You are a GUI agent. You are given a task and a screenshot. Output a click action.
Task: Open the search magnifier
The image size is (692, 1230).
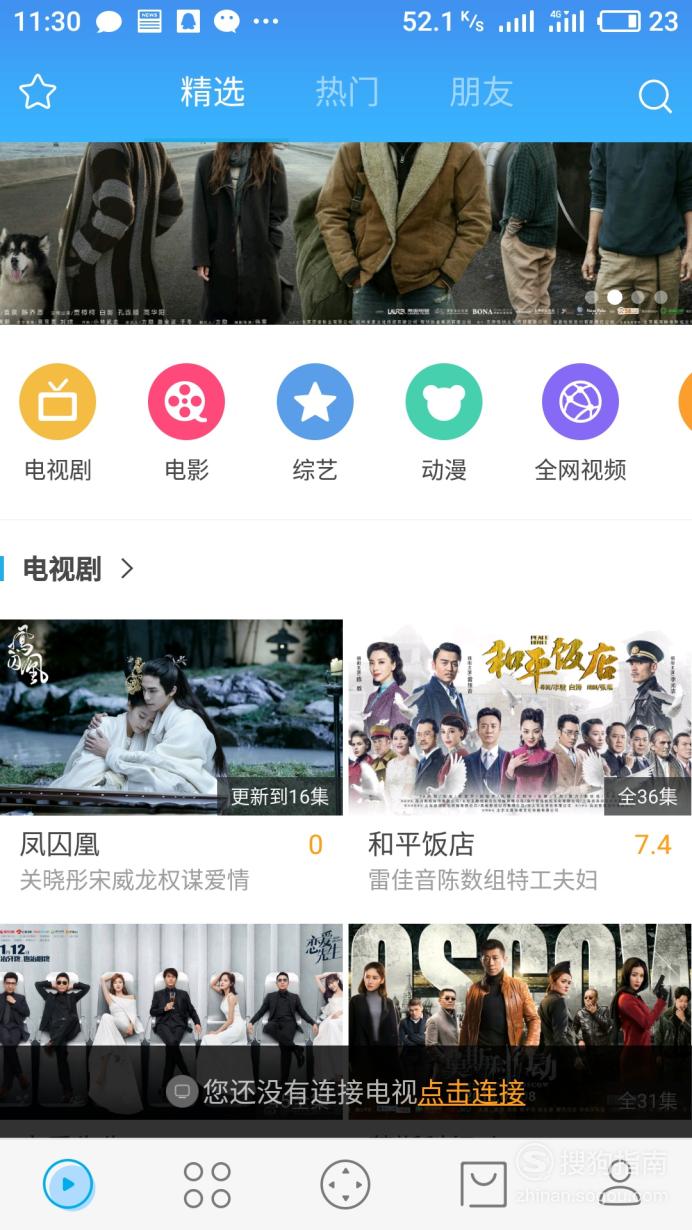(x=655, y=96)
